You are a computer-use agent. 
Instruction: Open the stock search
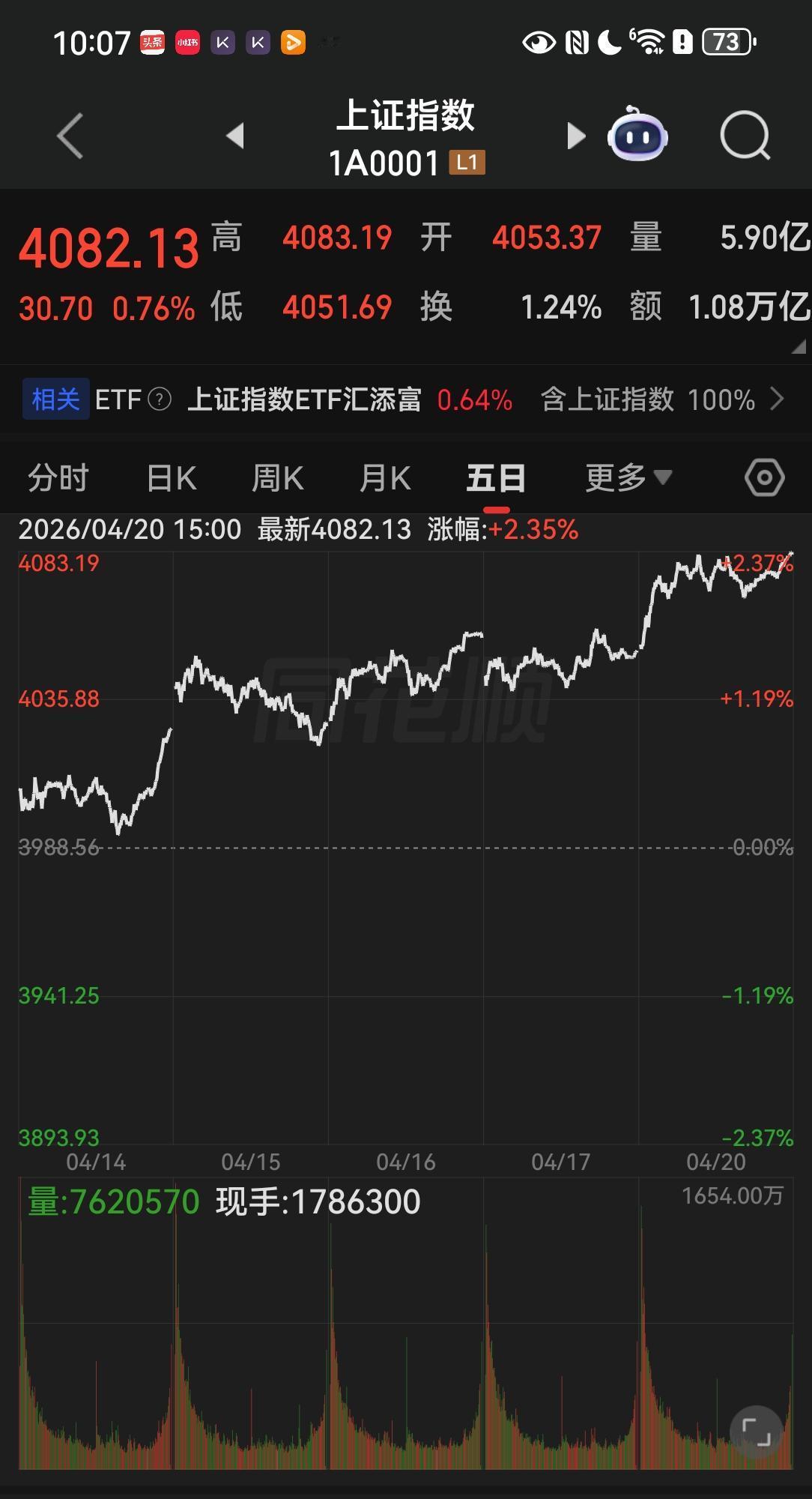click(745, 135)
